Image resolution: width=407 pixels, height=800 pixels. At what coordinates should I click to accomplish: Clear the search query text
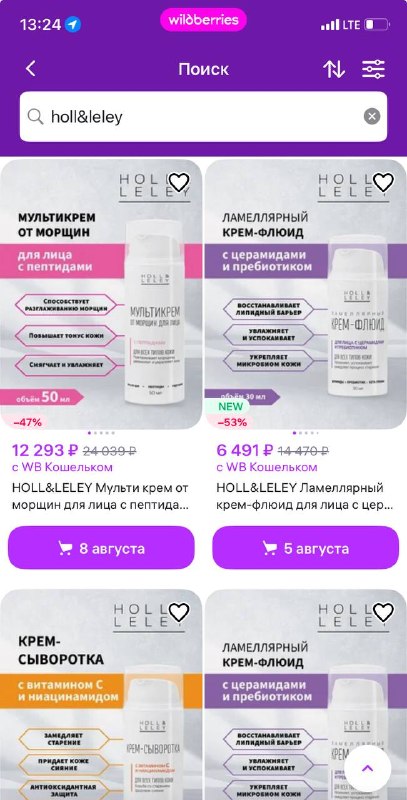click(372, 117)
